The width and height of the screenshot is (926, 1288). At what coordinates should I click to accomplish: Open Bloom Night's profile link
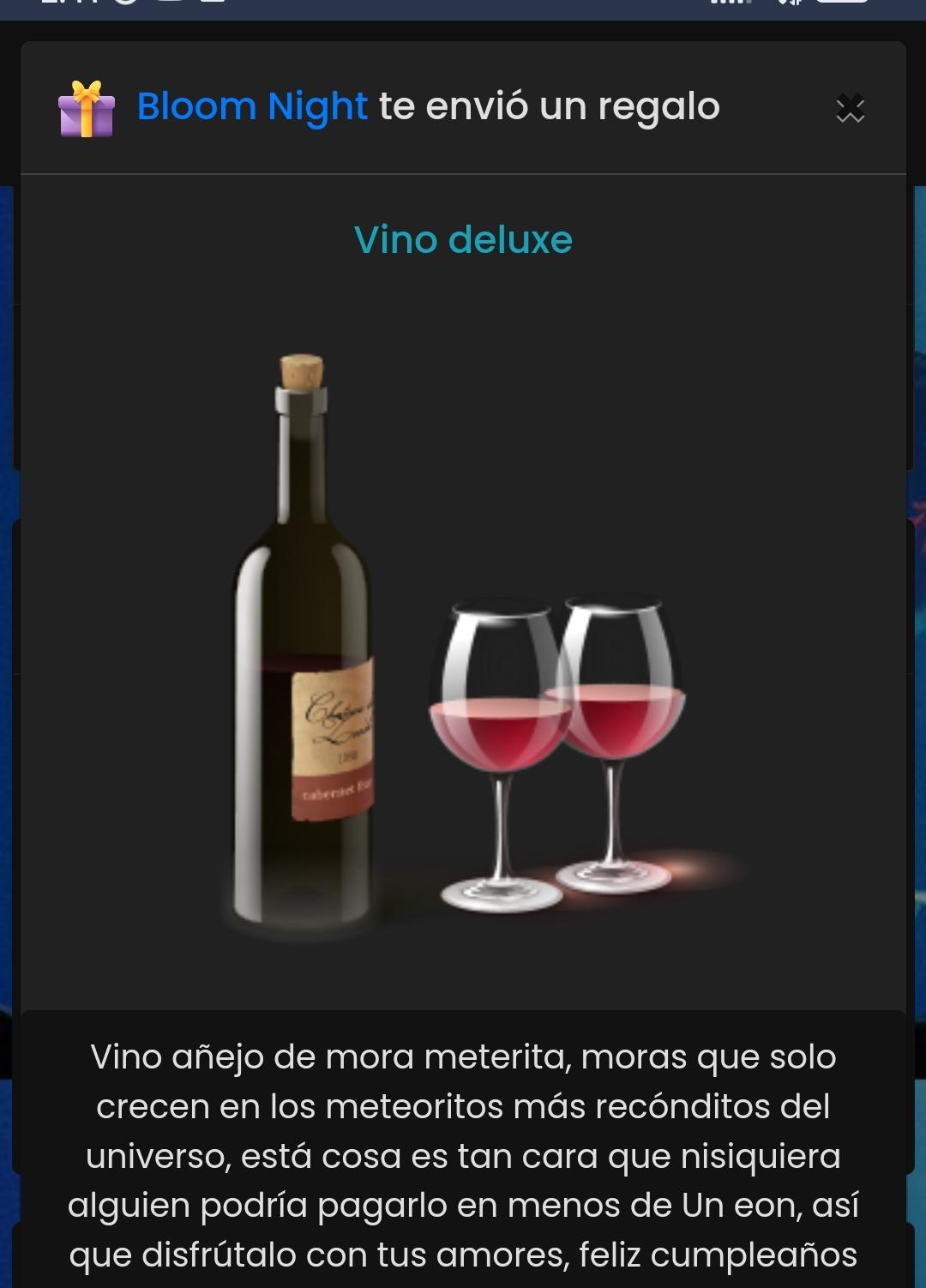click(252, 107)
